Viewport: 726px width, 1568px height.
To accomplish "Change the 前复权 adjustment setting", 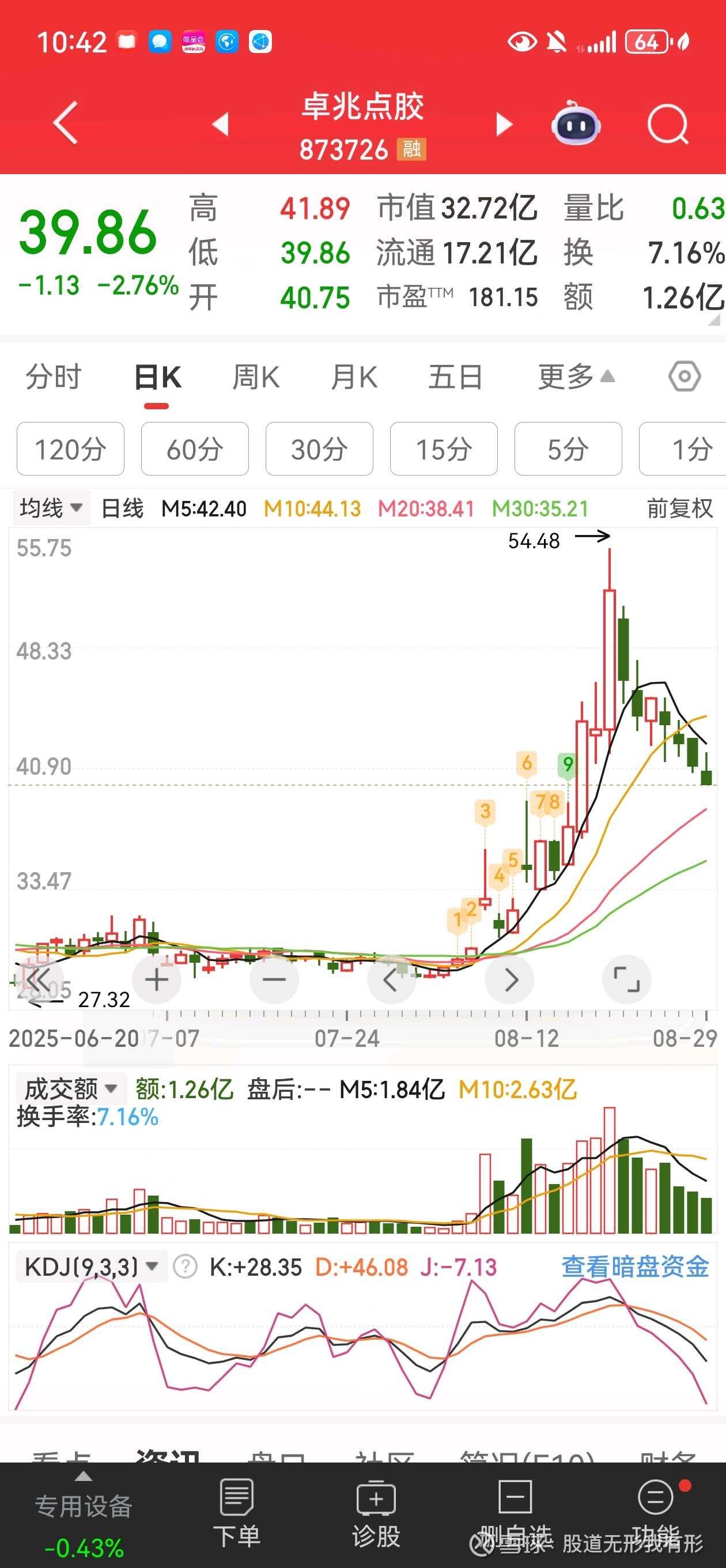I will (x=679, y=508).
